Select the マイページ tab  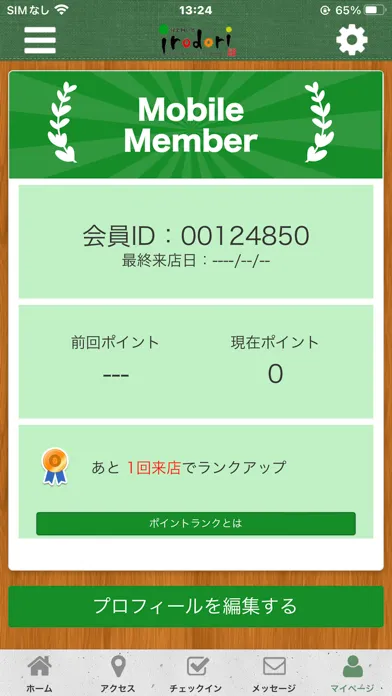pyautogui.click(x=352, y=674)
